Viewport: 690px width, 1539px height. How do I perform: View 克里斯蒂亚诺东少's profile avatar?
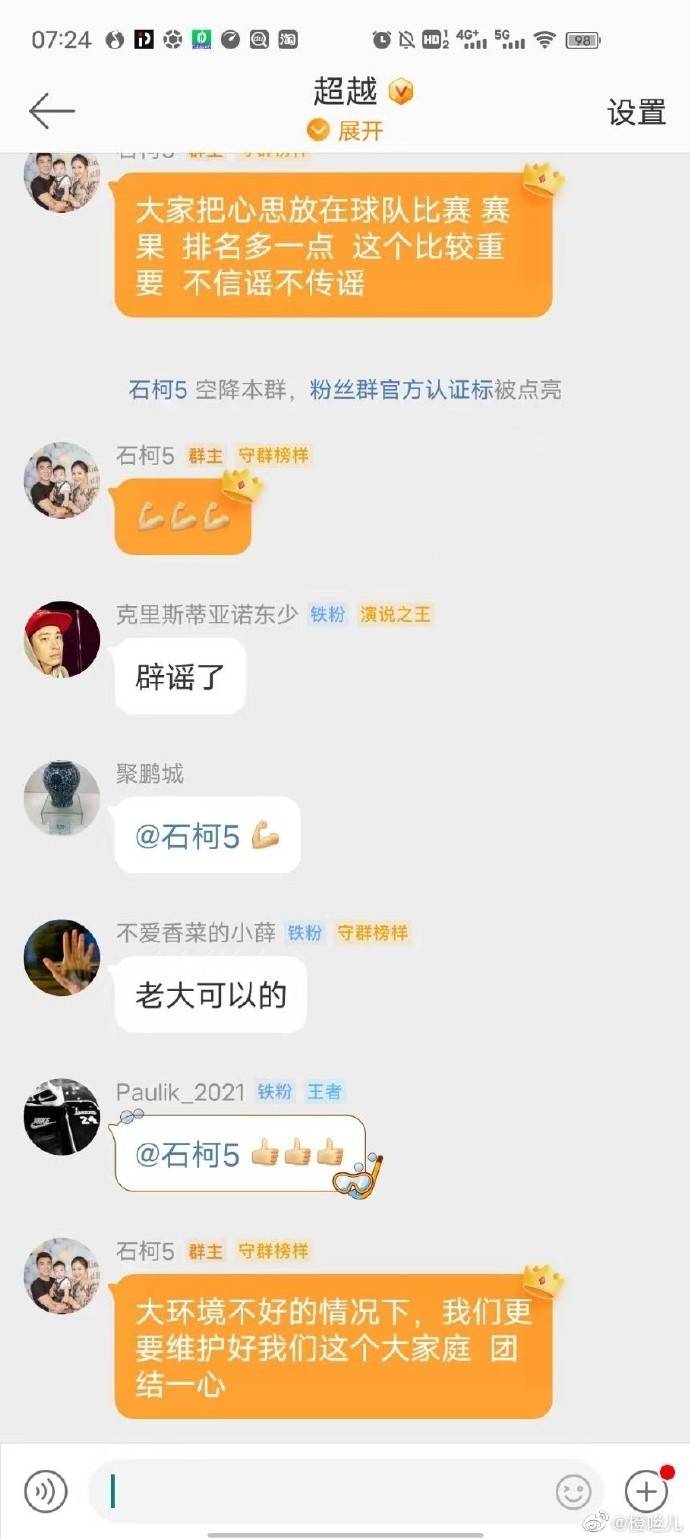[x=62, y=639]
